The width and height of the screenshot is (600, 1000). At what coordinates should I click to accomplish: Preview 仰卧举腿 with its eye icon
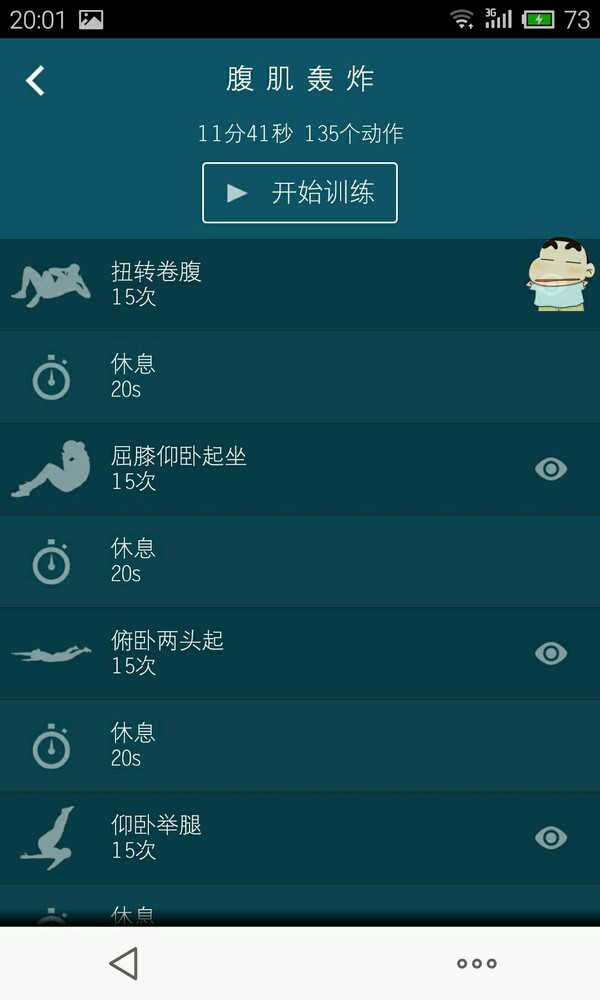tap(551, 837)
